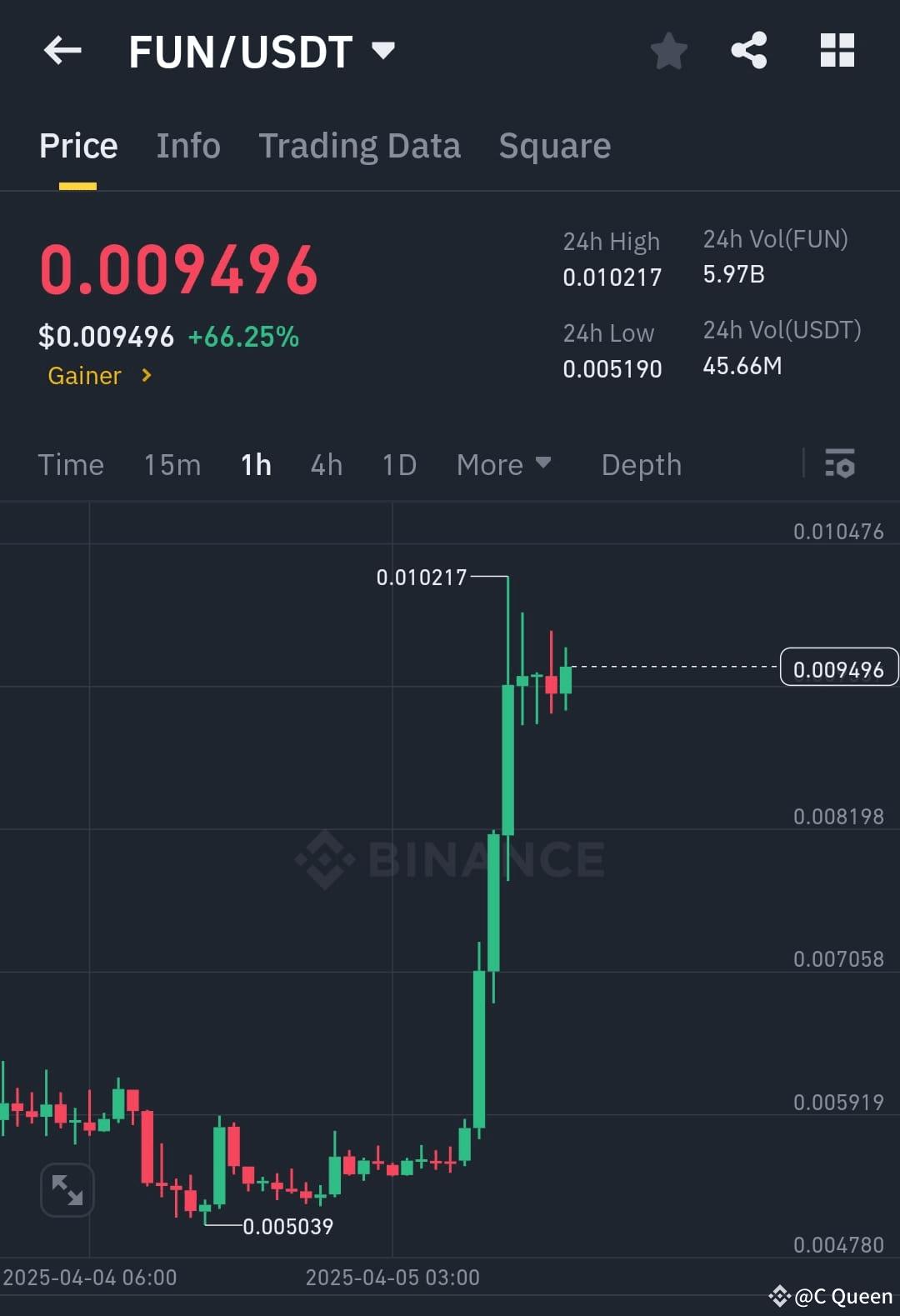This screenshot has width=900, height=1316.
Task: Switch to the 4h candle interval
Action: point(325,465)
